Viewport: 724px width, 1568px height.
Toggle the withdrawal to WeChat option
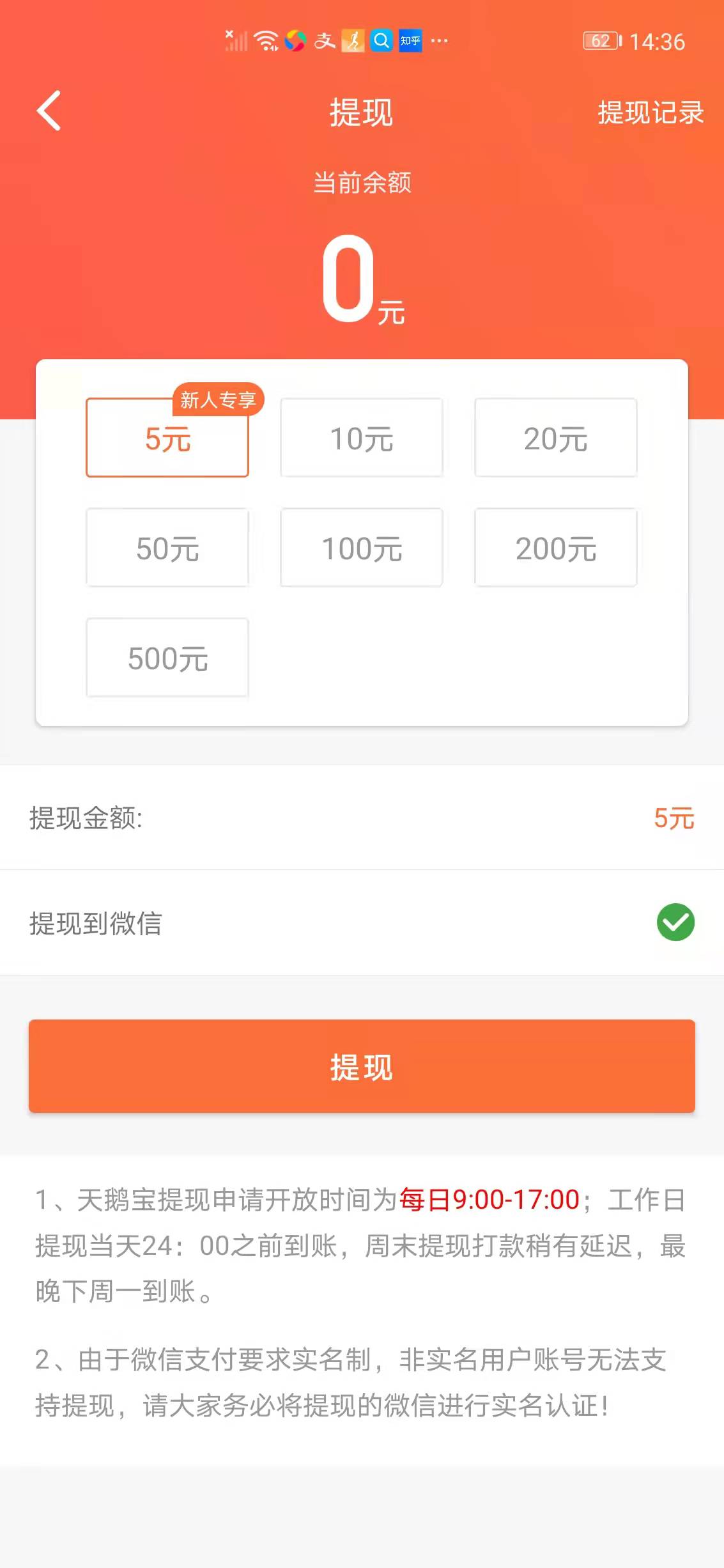(675, 922)
